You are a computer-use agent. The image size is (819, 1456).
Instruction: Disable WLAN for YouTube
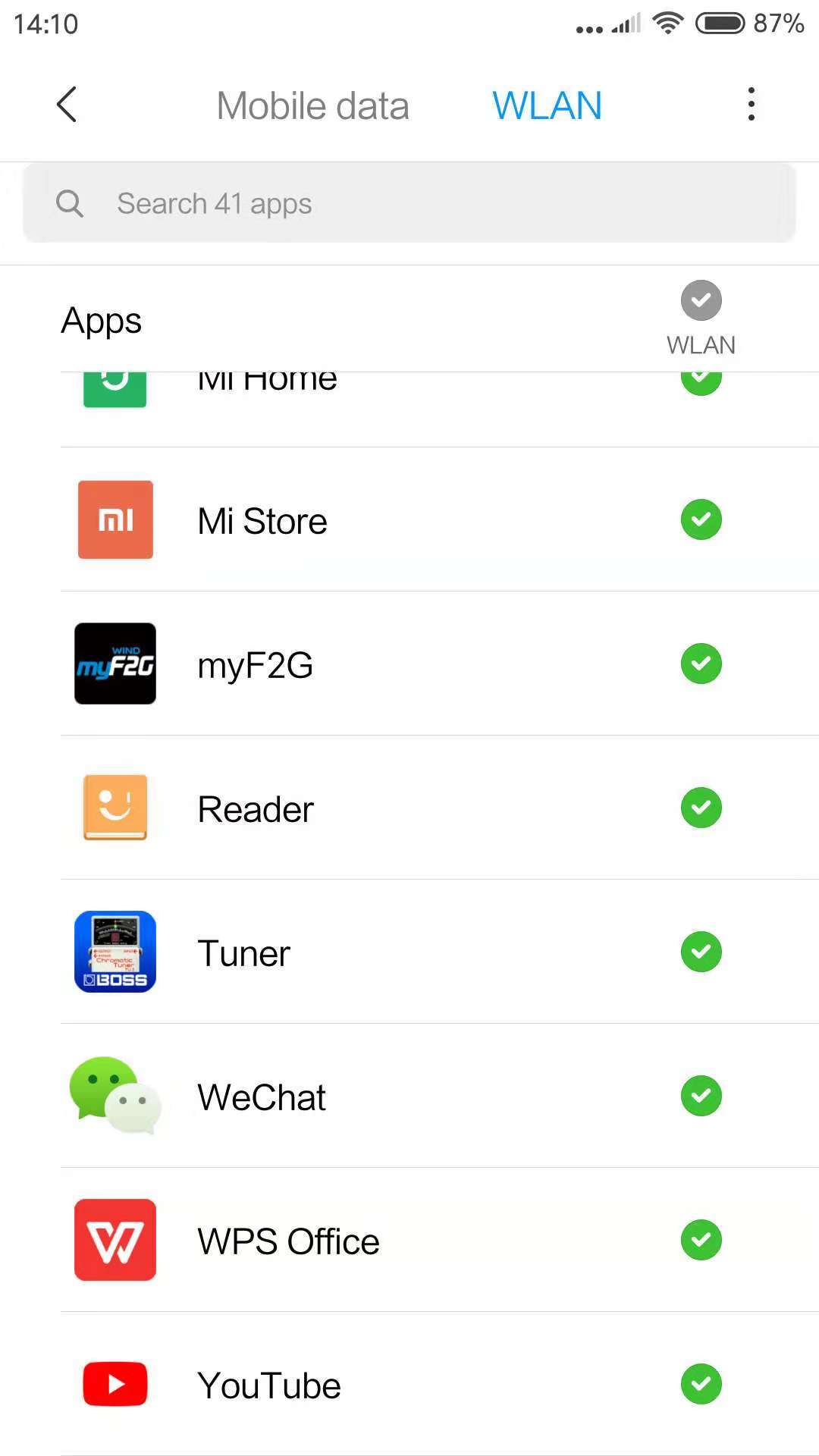point(701,1384)
